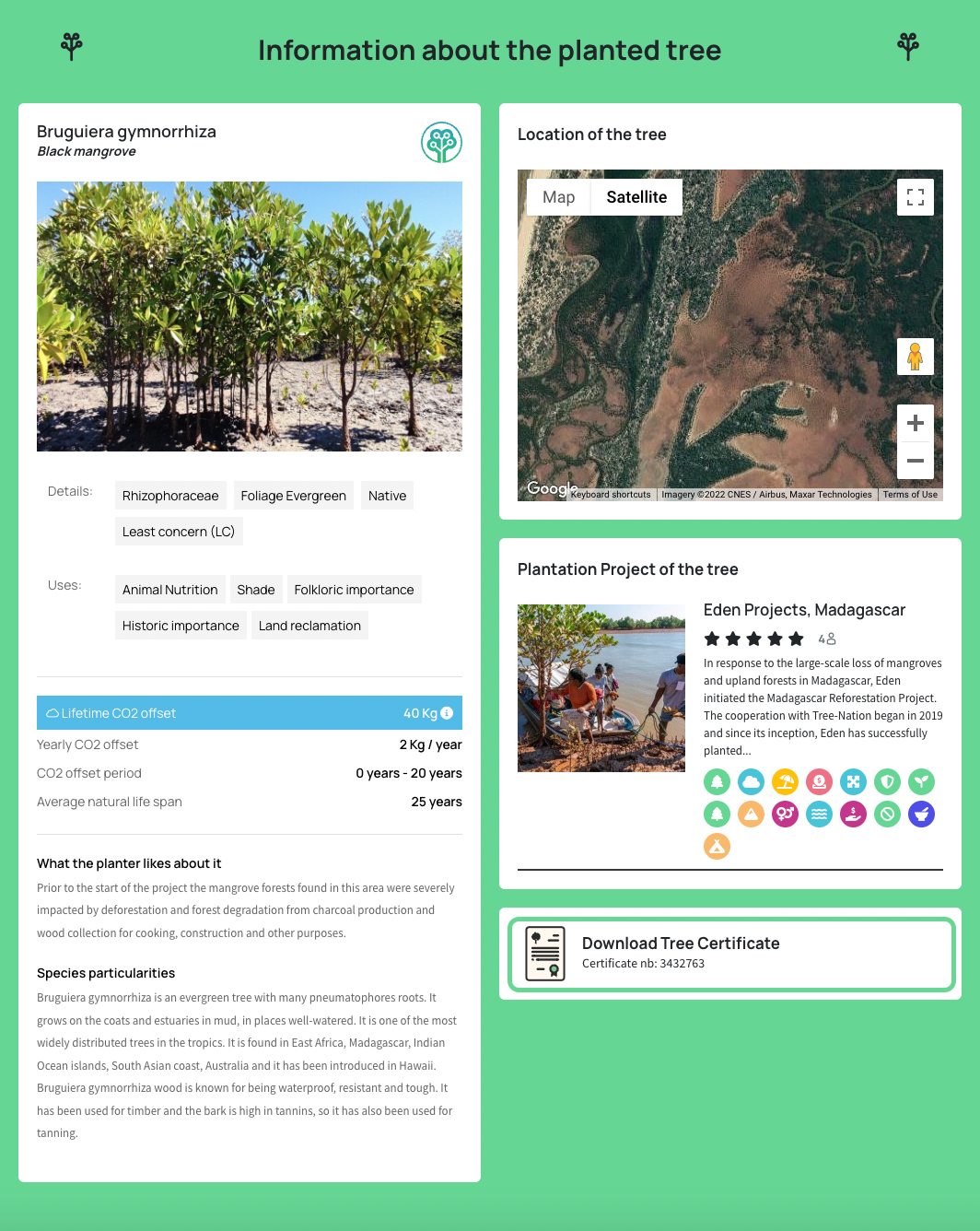Click the certificate document icon
Screen dimensions: 980x1231
[x=544, y=954]
